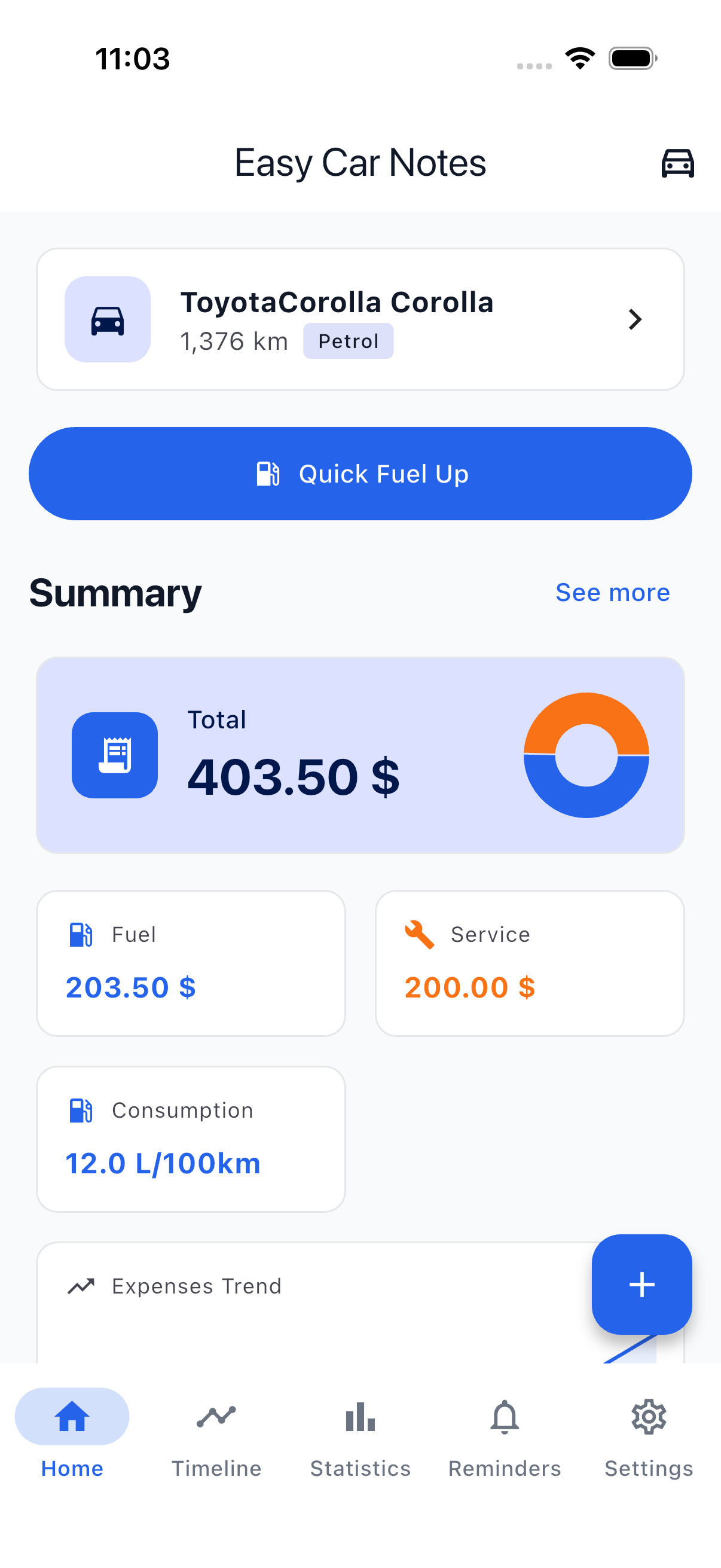The width and height of the screenshot is (721, 1568).
Task: Click the orange-blue donut chart
Action: (586, 755)
